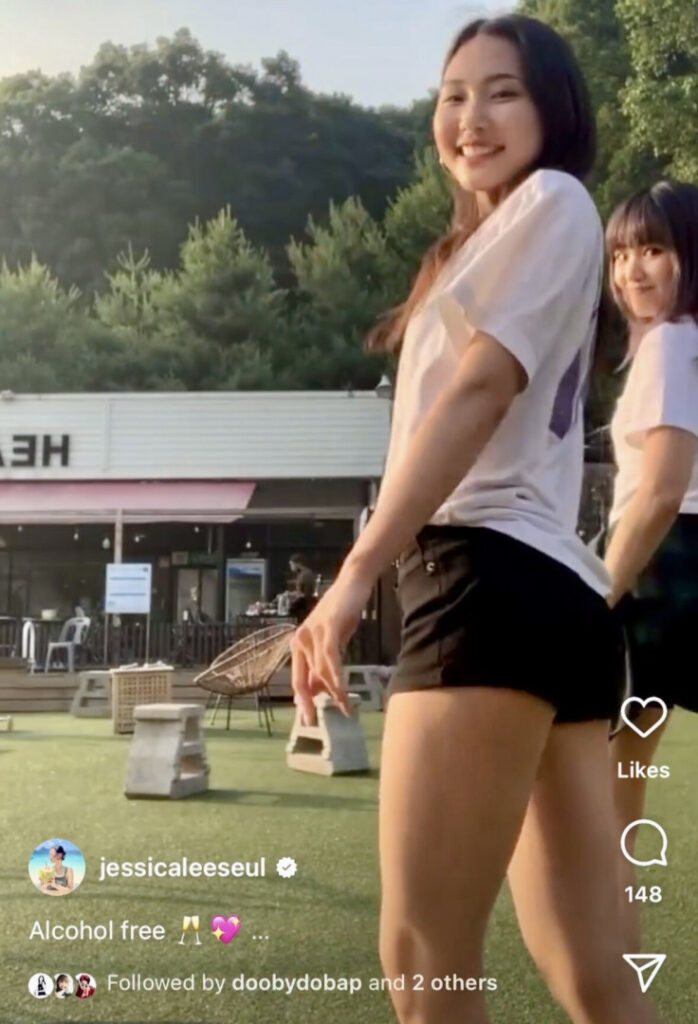Expand the "Alcohol free" caption
The height and width of the screenshot is (1024, 698).
(259, 932)
